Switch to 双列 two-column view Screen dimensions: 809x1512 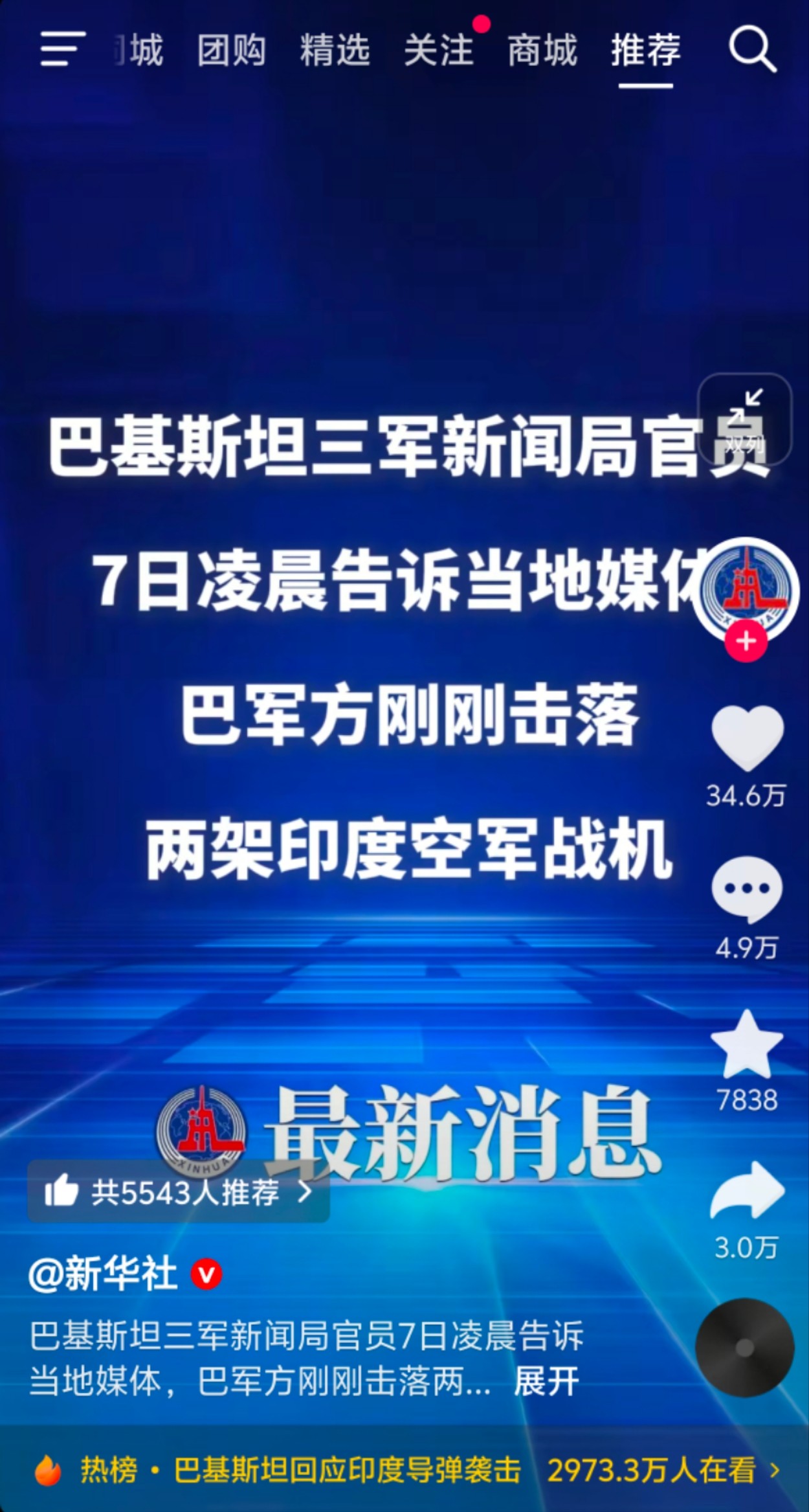tap(744, 420)
